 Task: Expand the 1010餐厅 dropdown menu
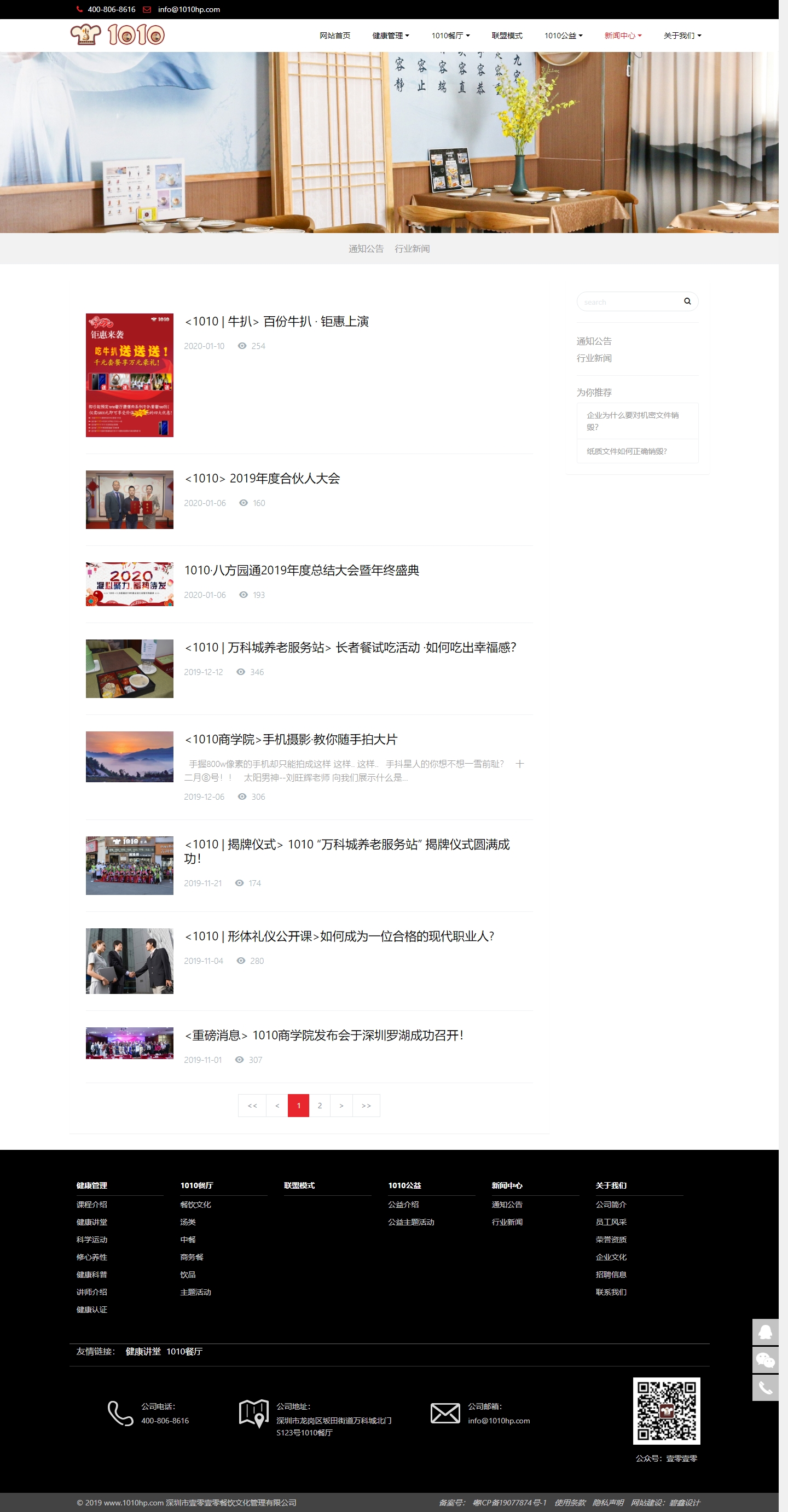[450, 36]
